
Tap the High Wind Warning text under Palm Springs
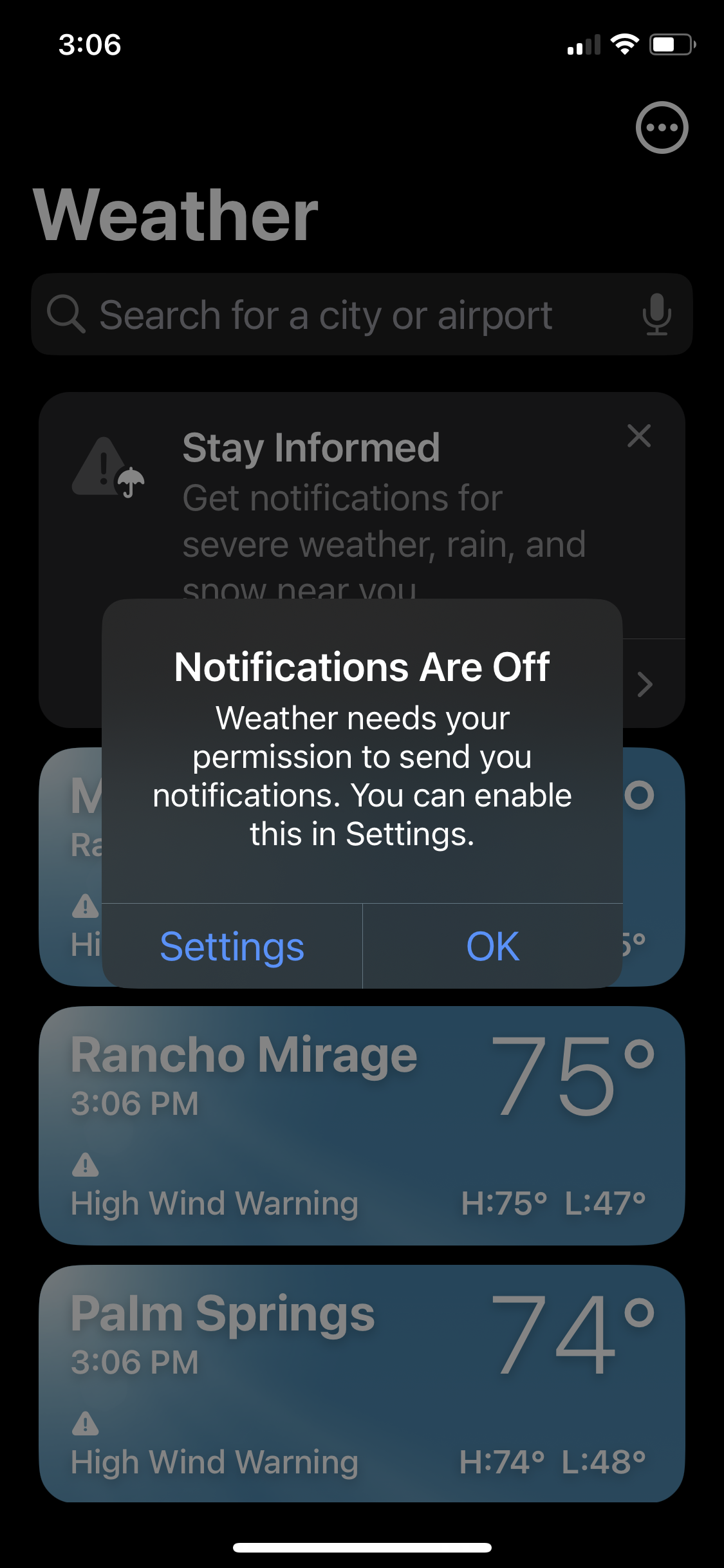pyautogui.click(x=215, y=1460)
